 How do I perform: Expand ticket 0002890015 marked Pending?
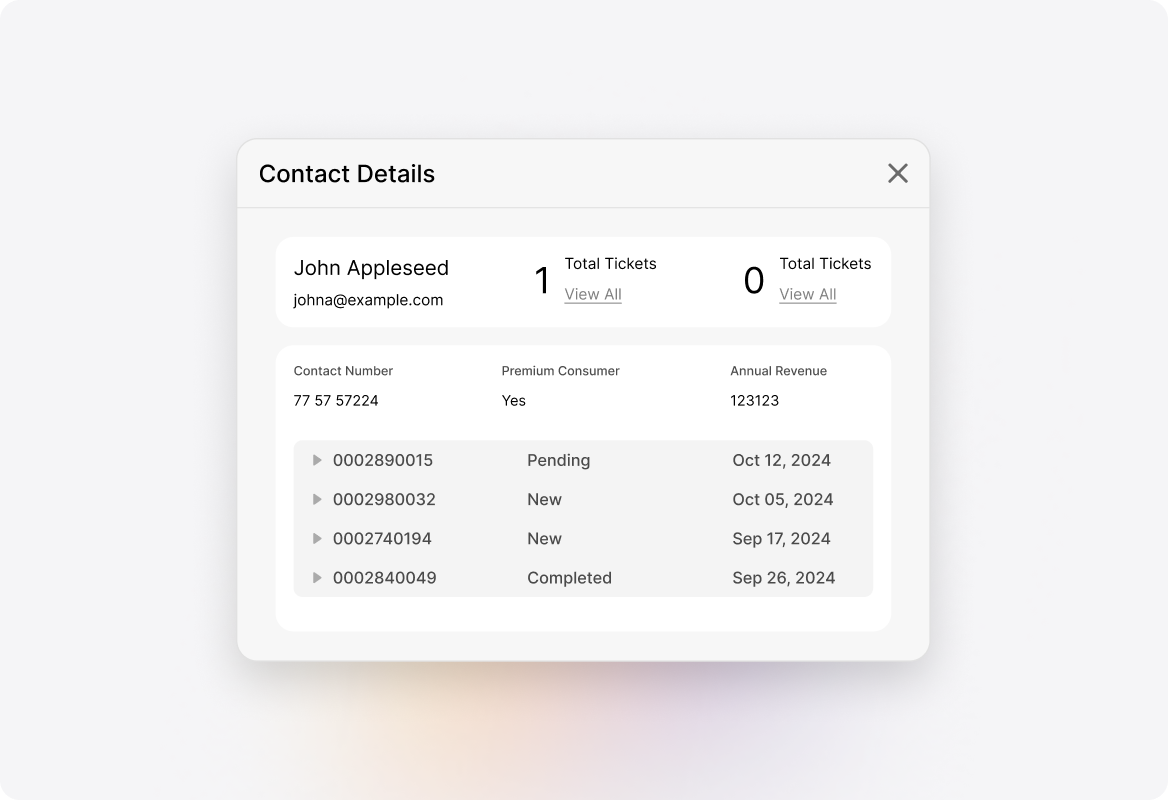(317, 460)
